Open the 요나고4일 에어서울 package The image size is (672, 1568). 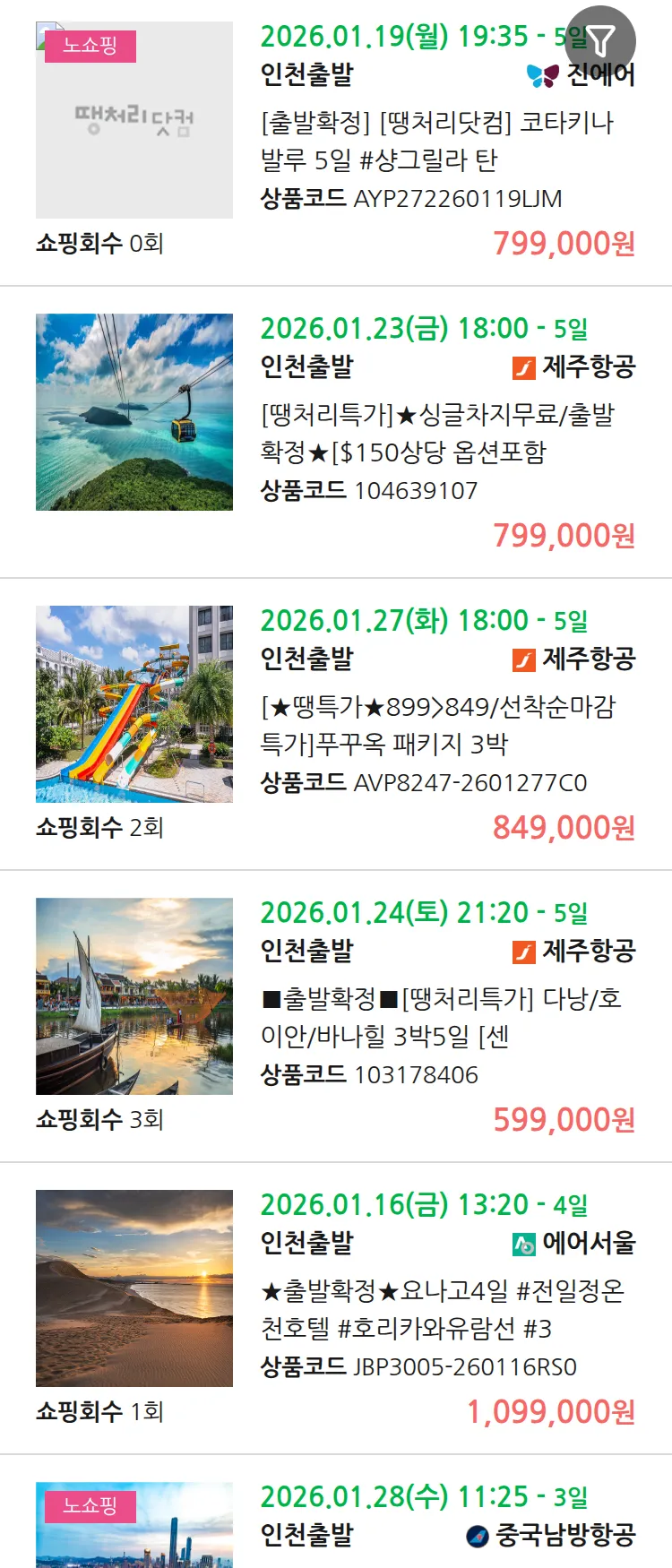(442, 1309)
